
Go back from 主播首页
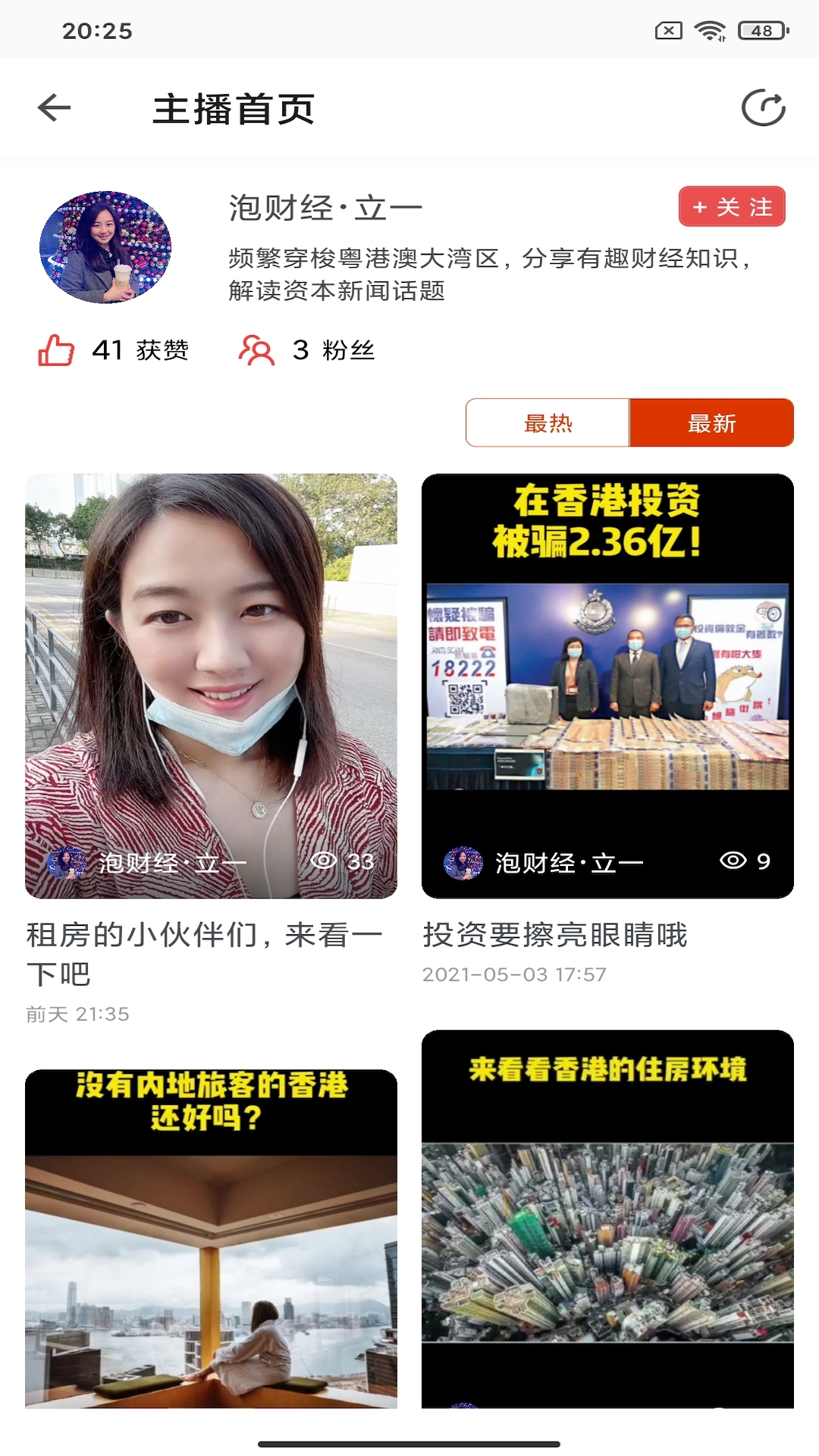(55, 108)
